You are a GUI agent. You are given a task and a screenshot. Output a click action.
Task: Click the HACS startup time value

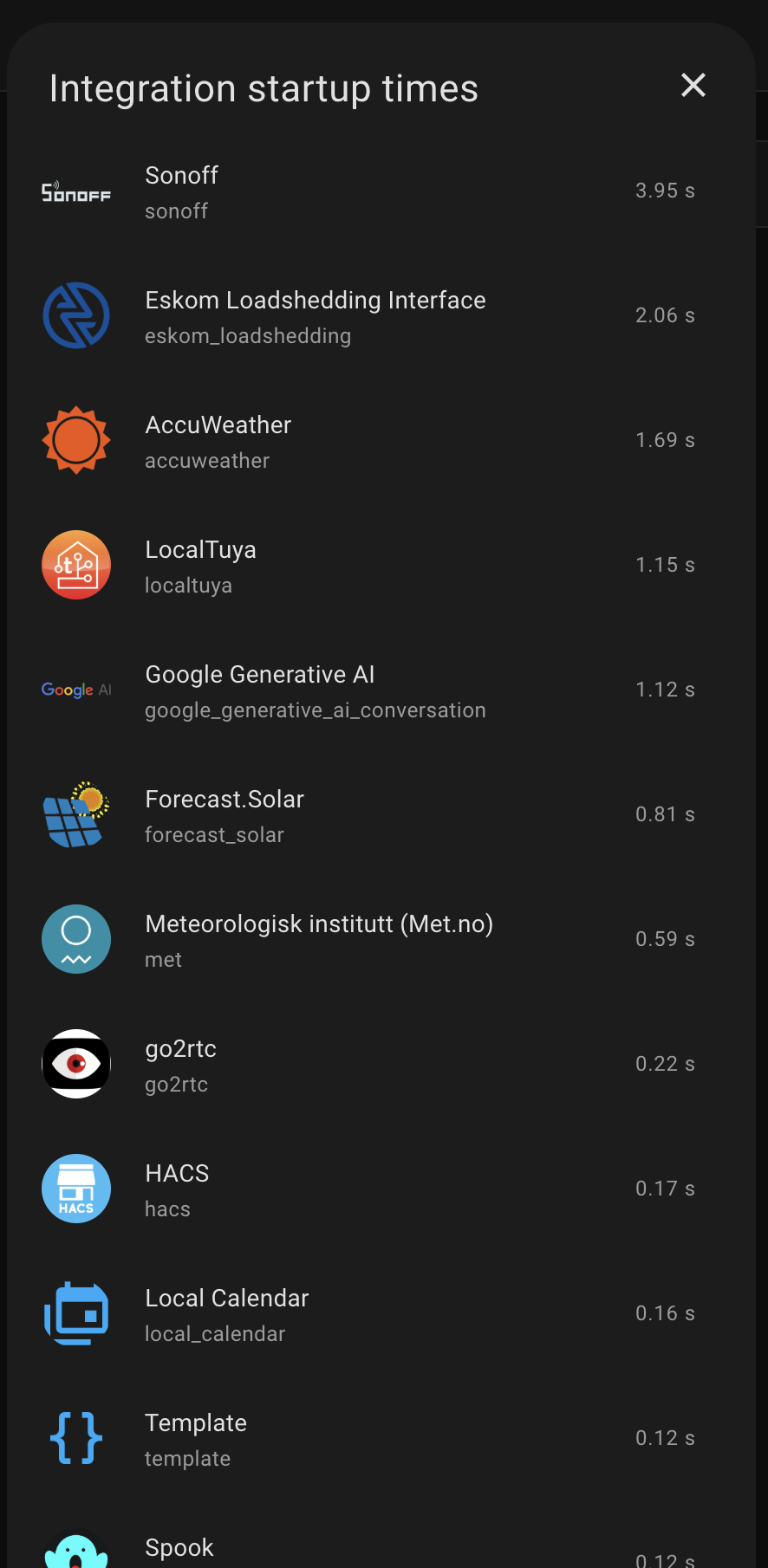click(x=665, y=1188)
